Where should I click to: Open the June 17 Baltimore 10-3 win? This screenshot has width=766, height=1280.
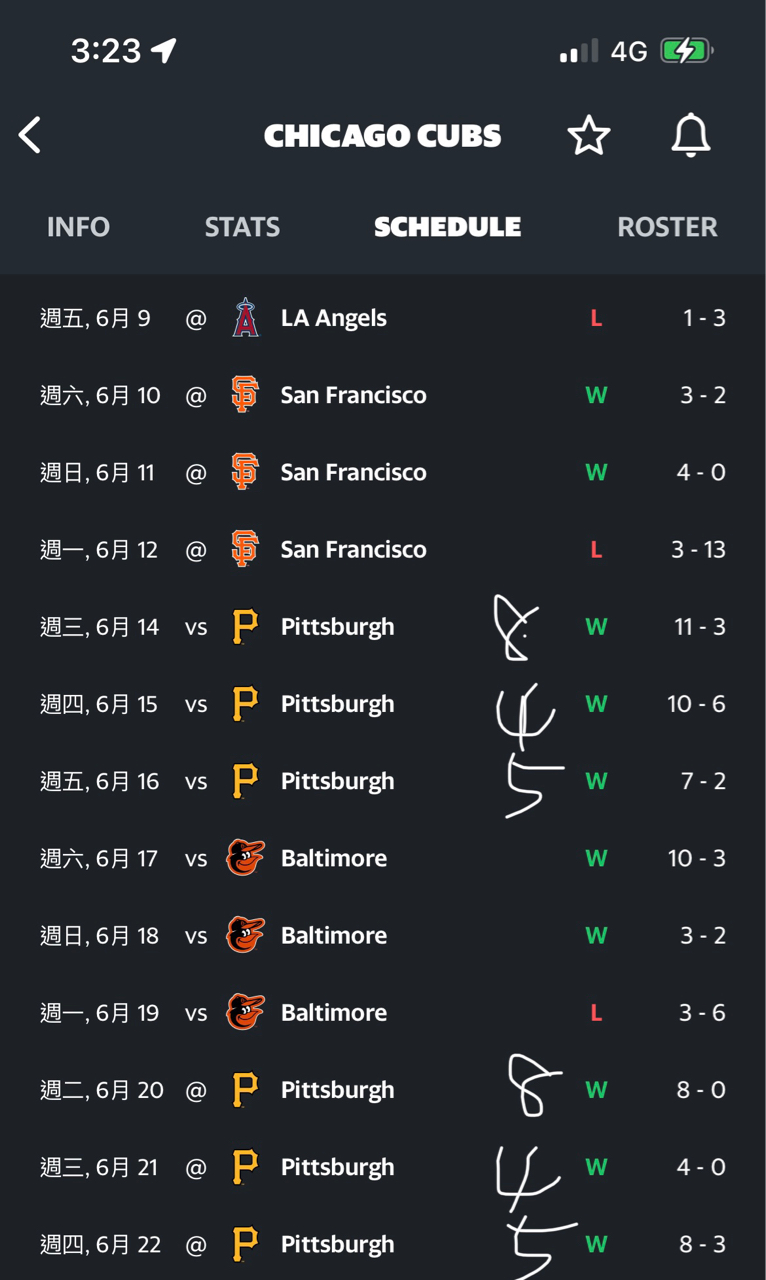[x=383, y=858]
